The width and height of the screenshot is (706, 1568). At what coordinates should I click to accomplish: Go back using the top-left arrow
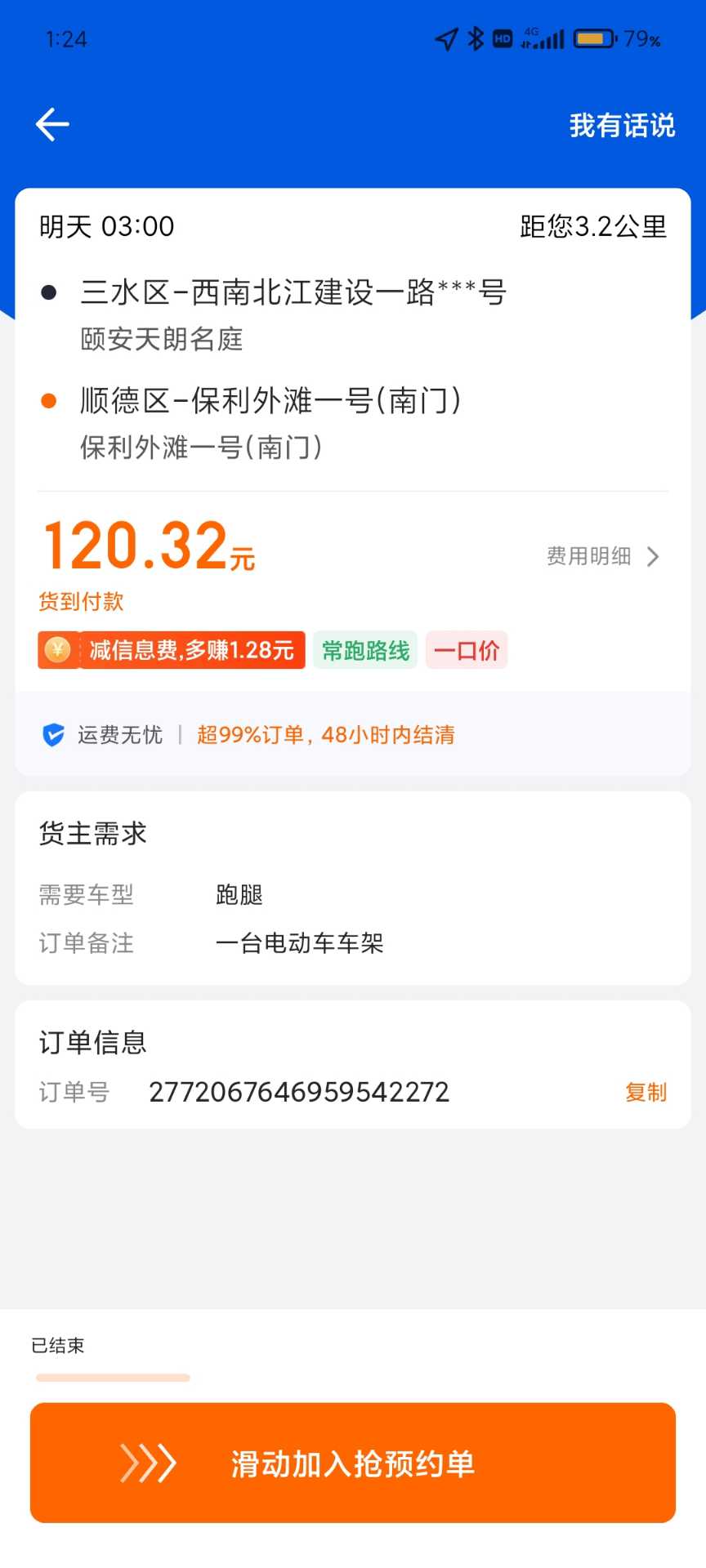[53, 125]
